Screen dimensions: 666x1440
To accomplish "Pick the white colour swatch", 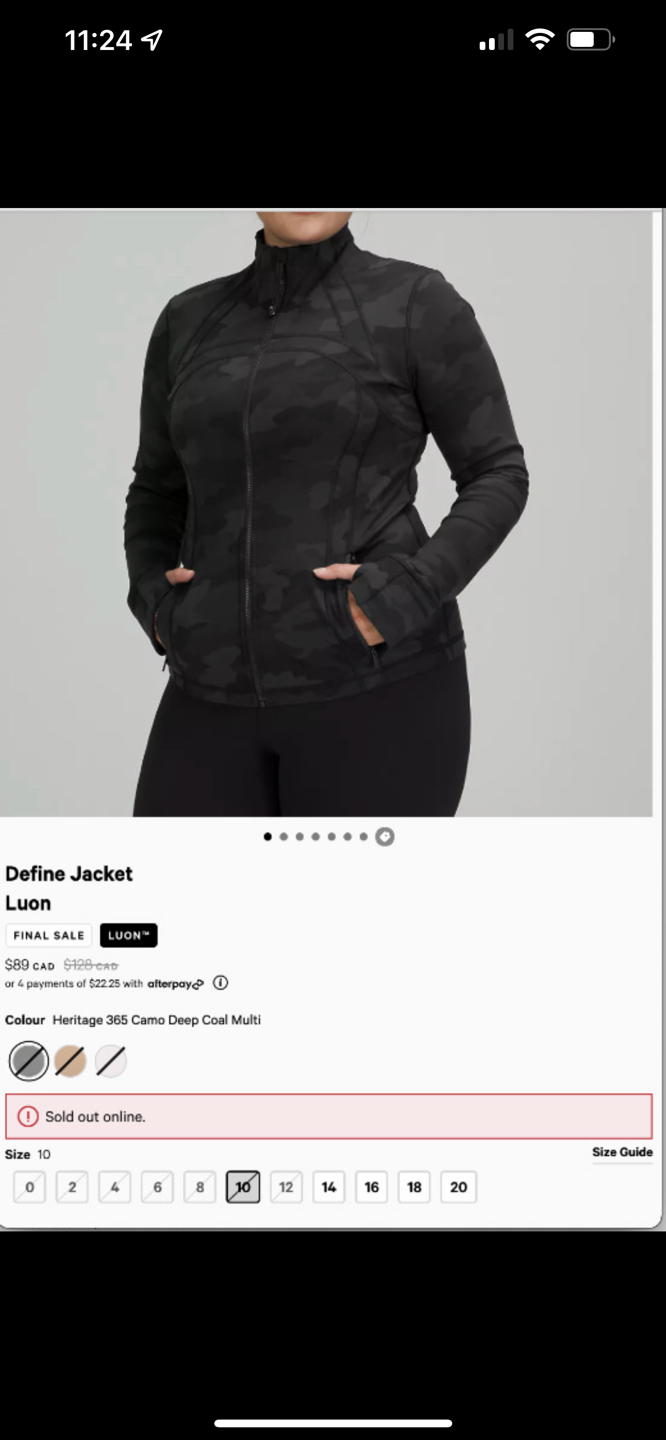I will pos(111,1061).
